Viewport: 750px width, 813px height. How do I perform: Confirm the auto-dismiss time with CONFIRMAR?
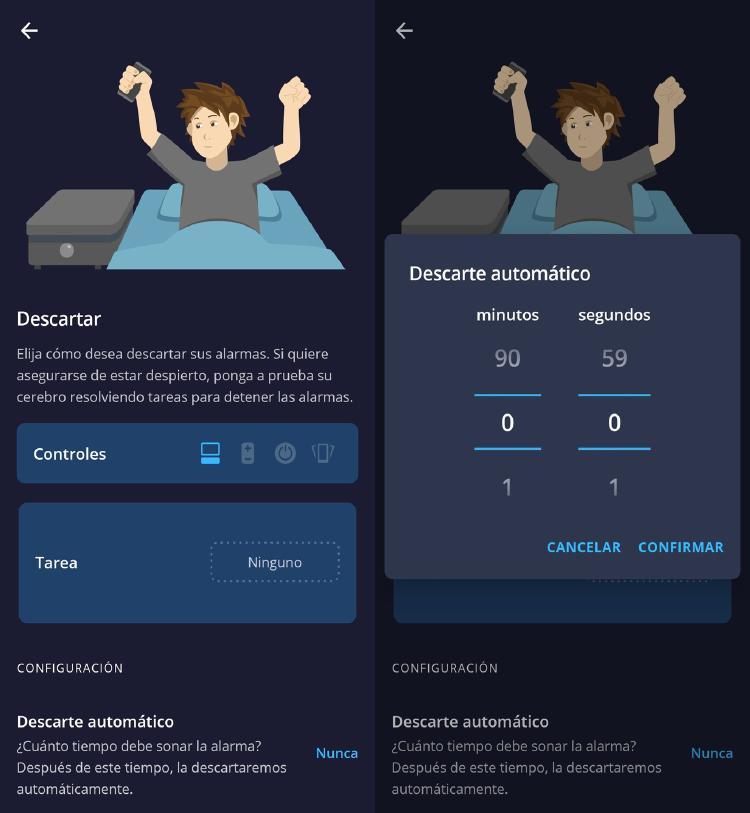click(680, 547)
